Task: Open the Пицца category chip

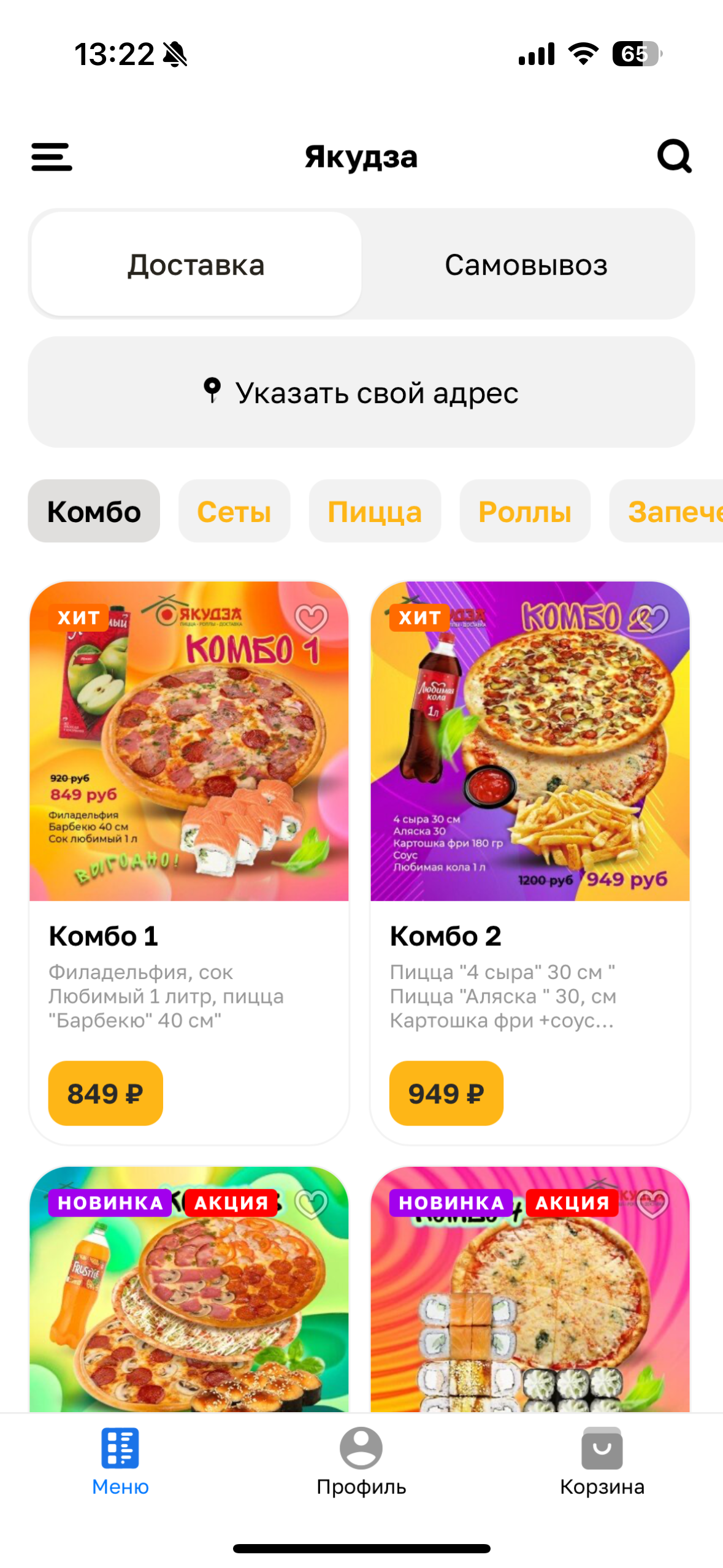Action: pyautogui.click(x=374, y=512)
